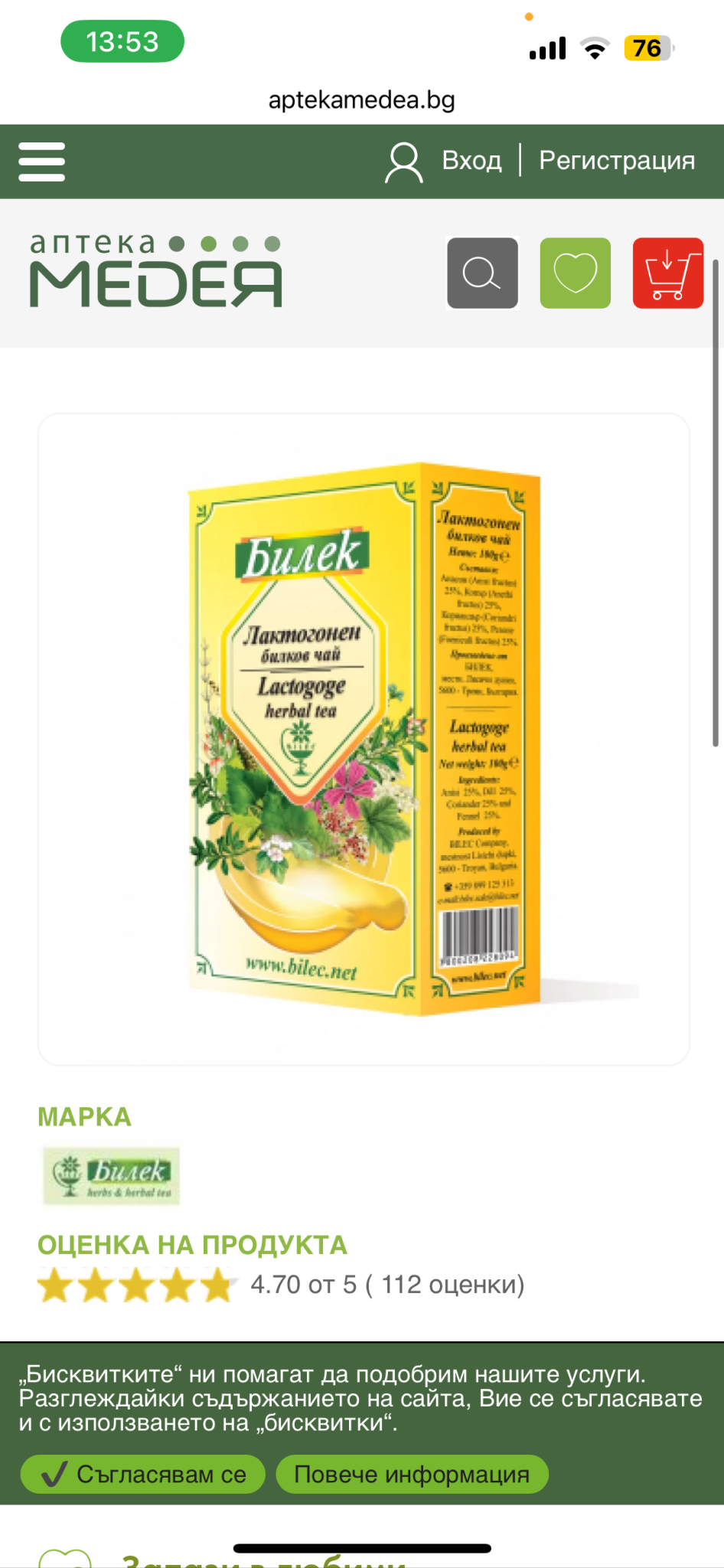Open the shopping cart
Image resolution: width=724 pixels, height=1568 pixels.
click(667, 273)
